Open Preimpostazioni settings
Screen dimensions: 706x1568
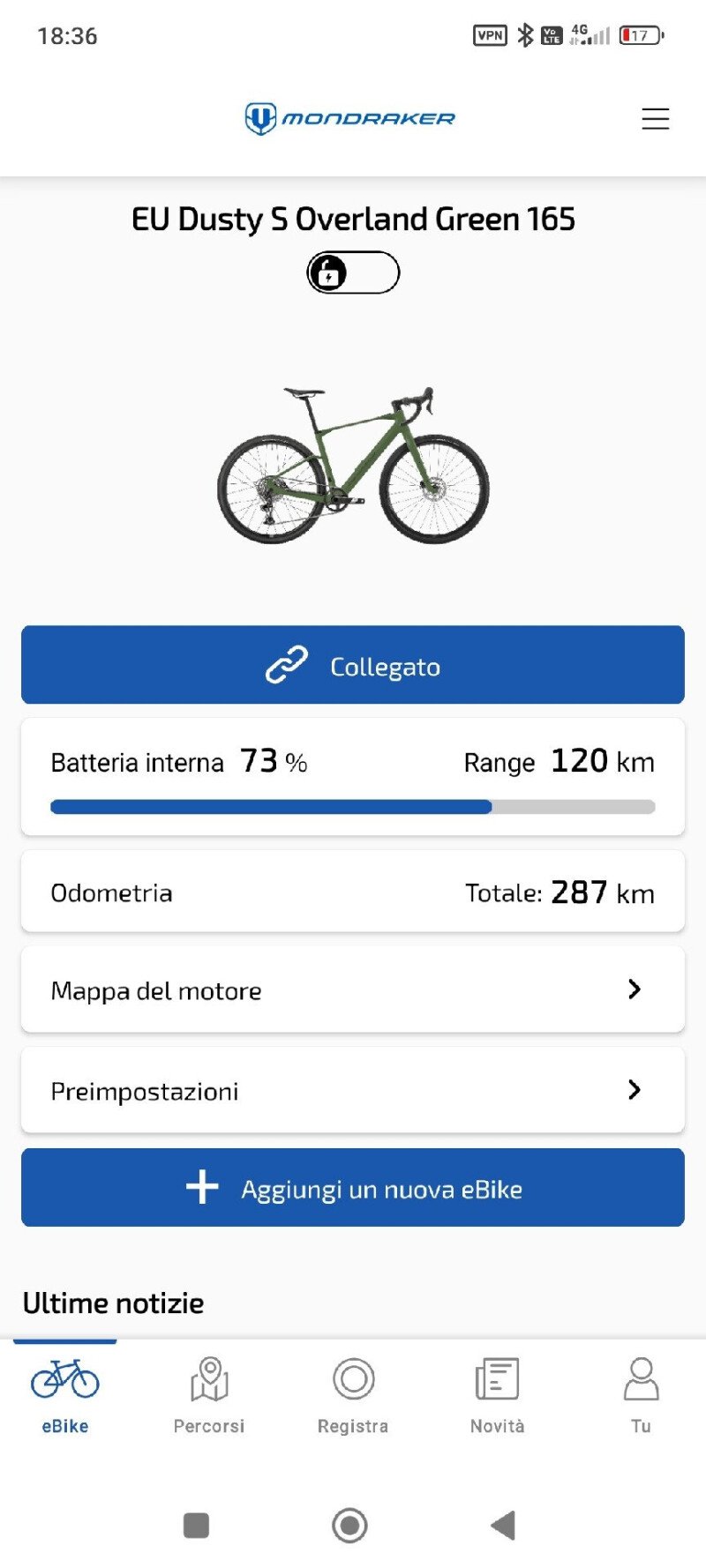[353, 1090]
